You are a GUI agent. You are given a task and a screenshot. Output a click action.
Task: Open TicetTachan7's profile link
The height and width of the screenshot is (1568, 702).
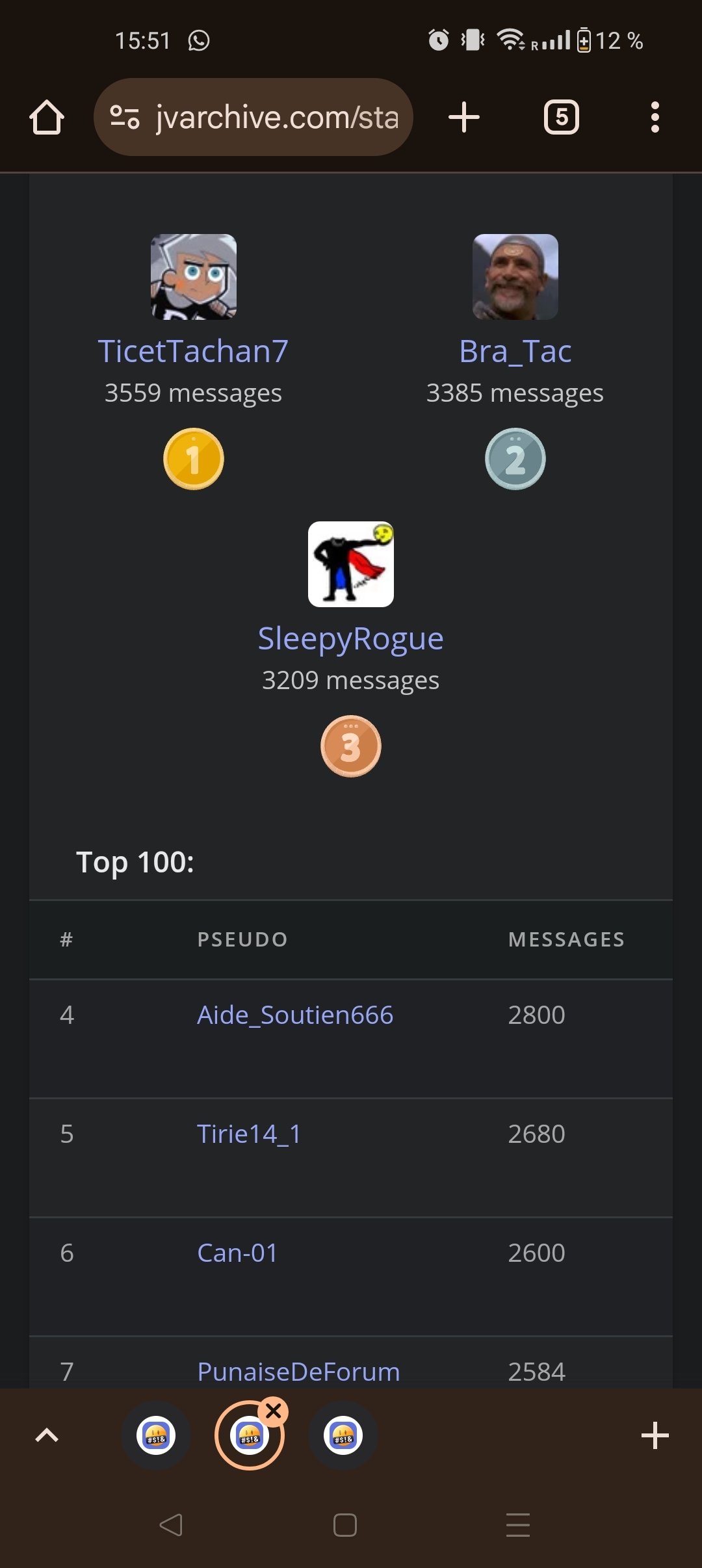pos(193,352)
